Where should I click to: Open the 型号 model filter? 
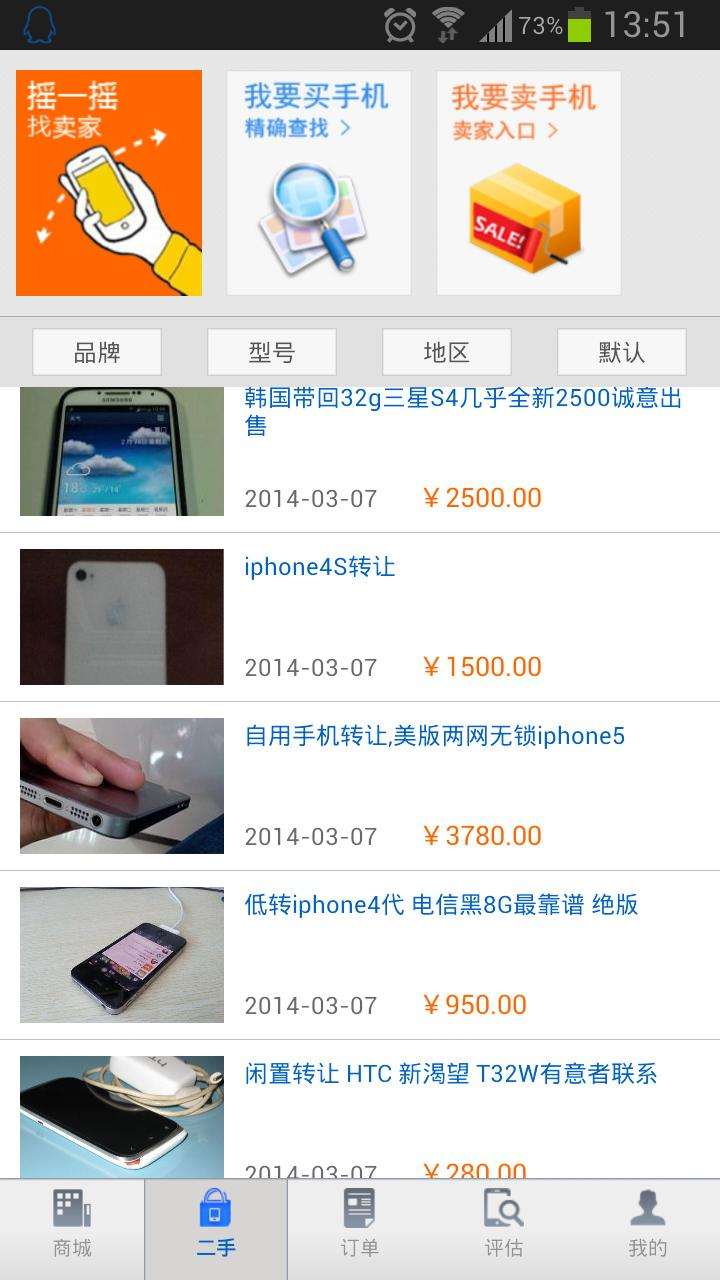(x=271, y=352)
